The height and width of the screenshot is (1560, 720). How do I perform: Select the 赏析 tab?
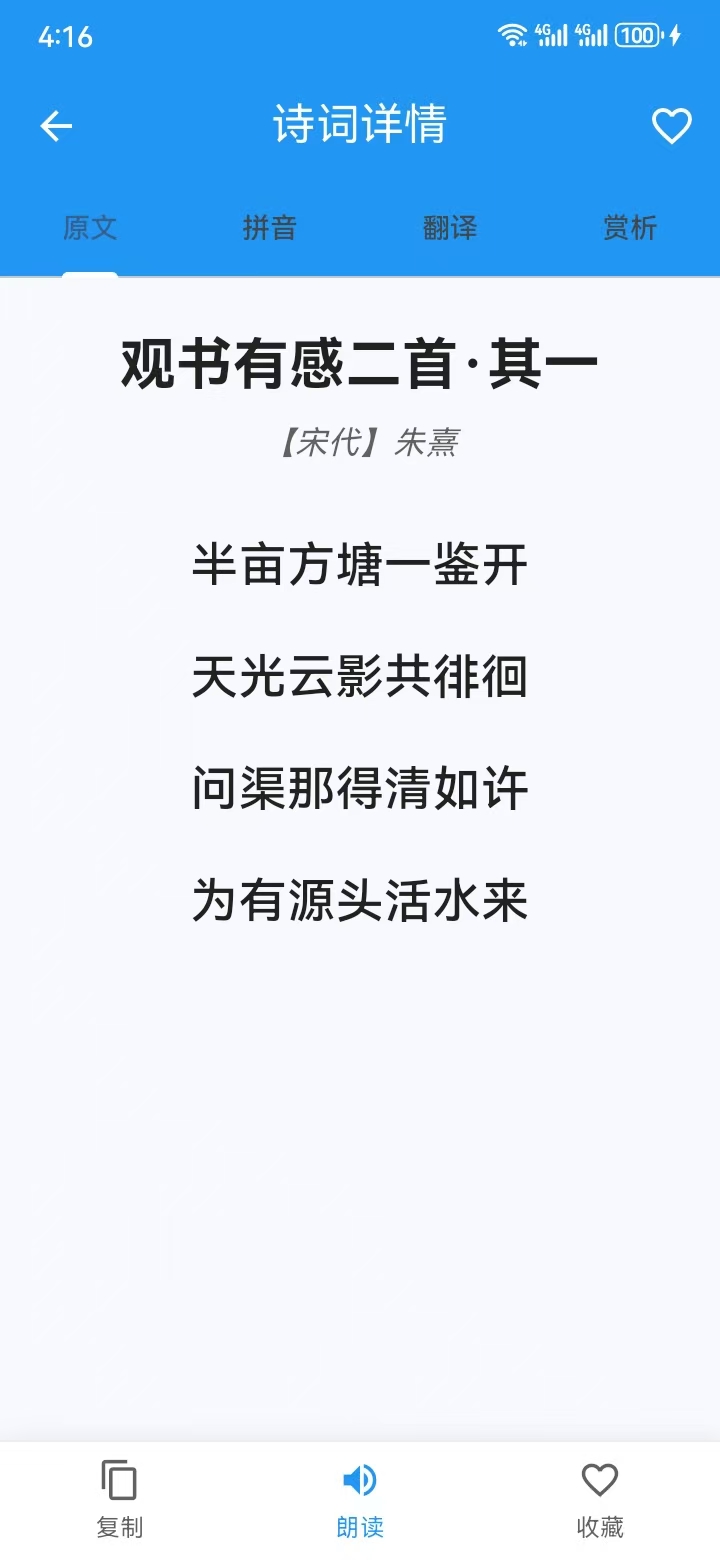point(631,228)
